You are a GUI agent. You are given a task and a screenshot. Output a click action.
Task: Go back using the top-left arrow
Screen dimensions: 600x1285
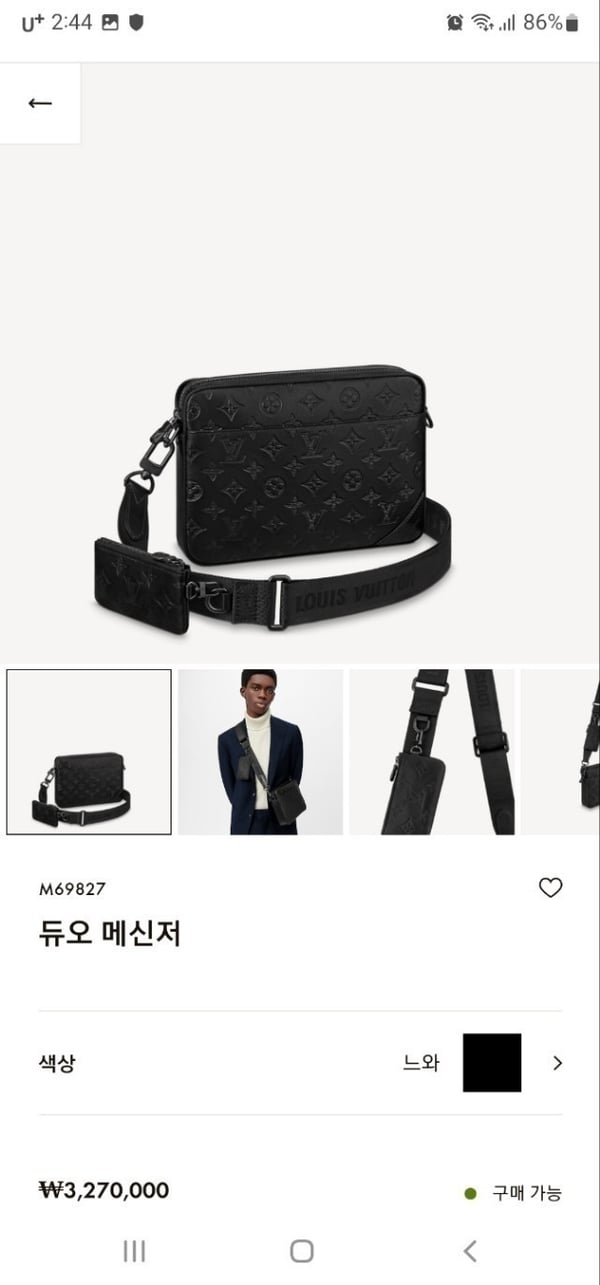pos(40,103)
